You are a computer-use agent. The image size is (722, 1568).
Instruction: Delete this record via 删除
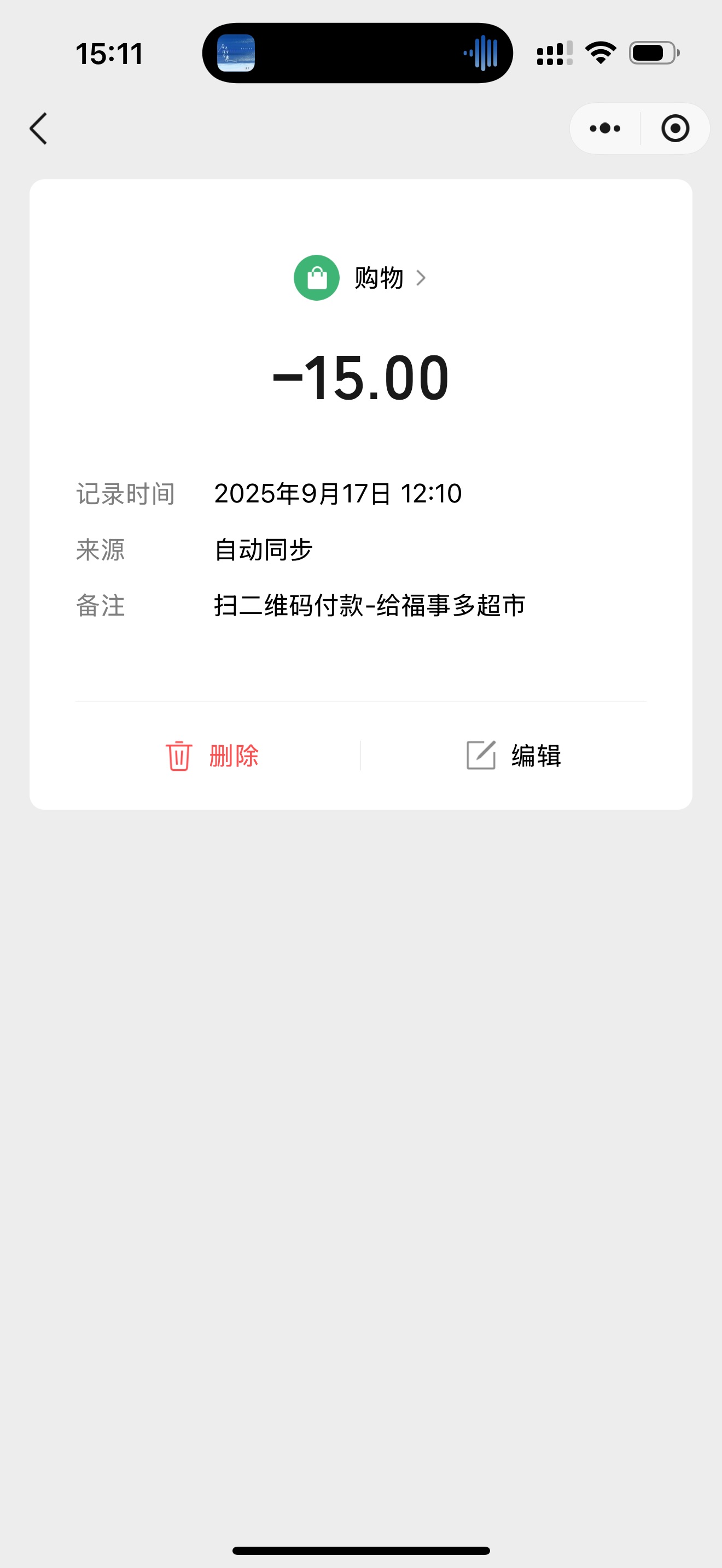coord(212,756)
